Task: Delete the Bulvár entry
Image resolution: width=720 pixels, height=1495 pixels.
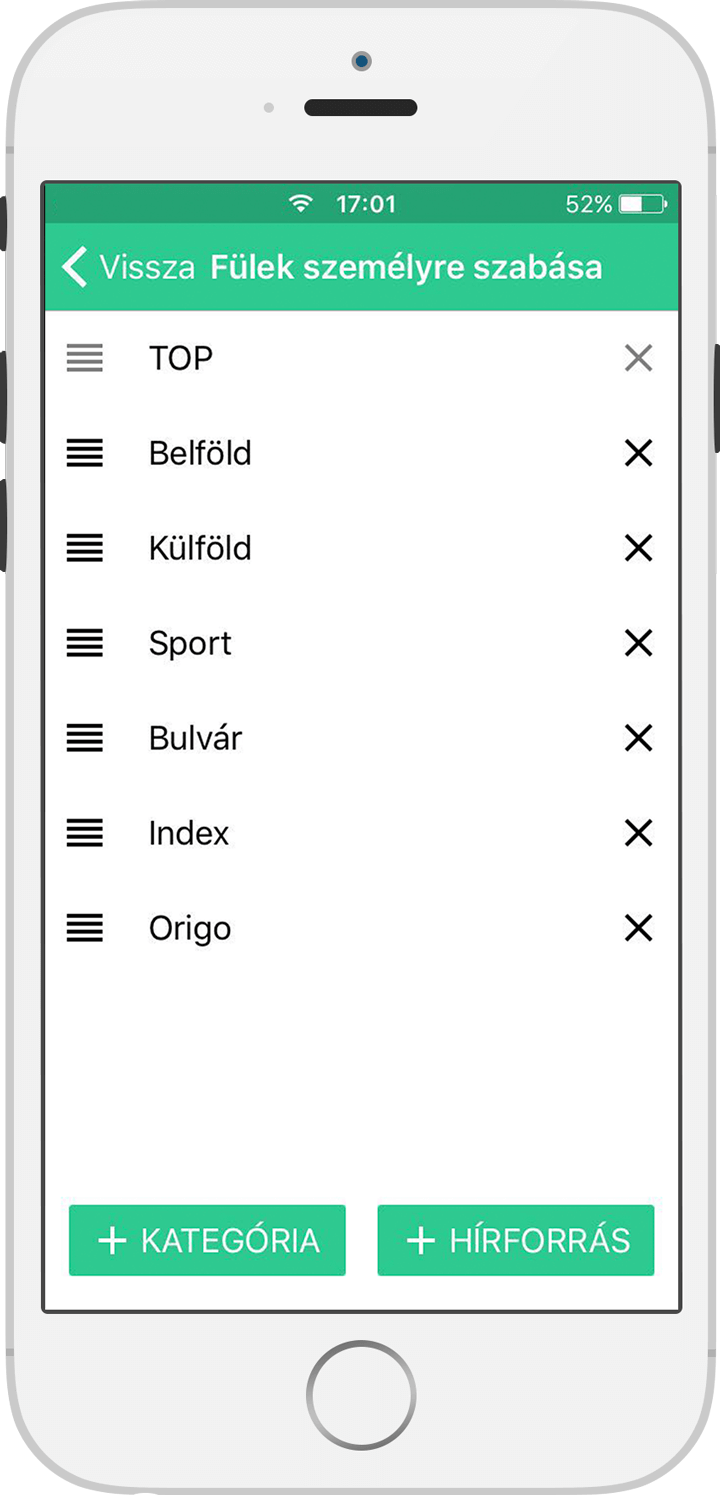Action: [638, 738]
